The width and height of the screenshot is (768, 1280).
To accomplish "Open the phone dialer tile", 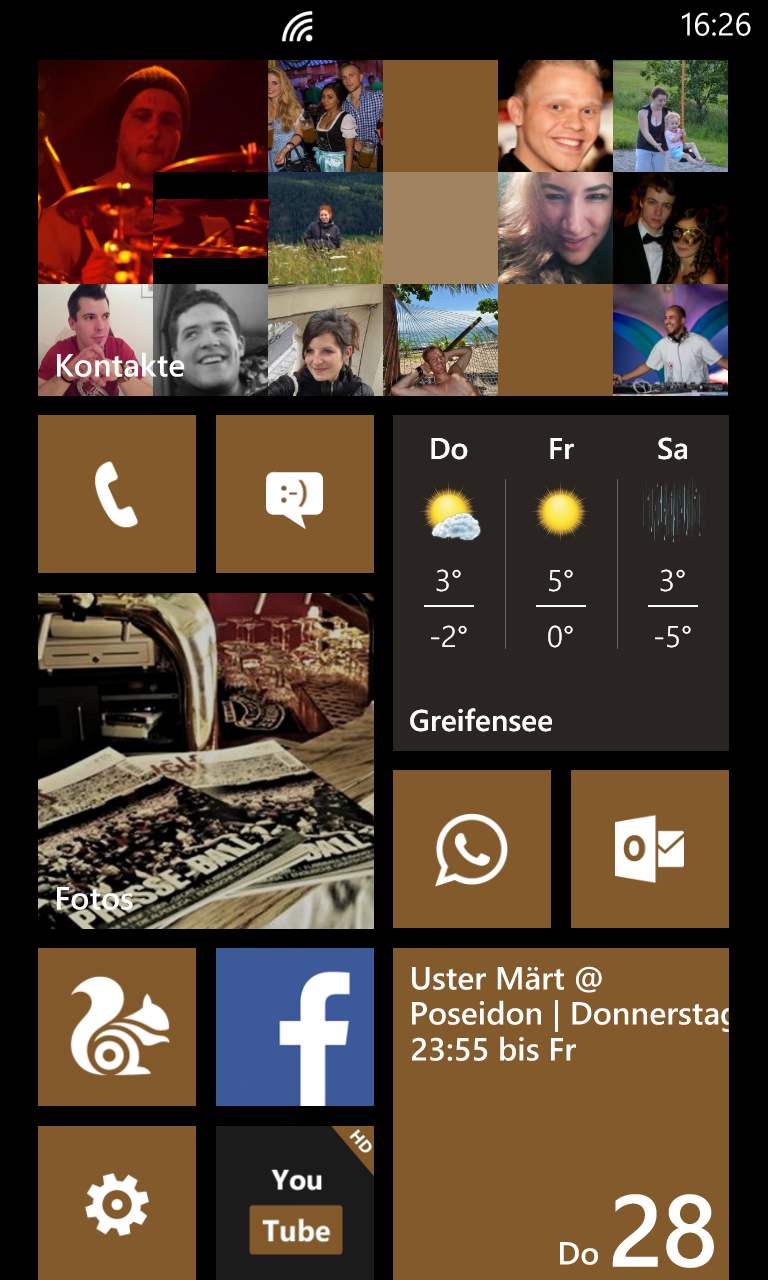I will (117, 494).
